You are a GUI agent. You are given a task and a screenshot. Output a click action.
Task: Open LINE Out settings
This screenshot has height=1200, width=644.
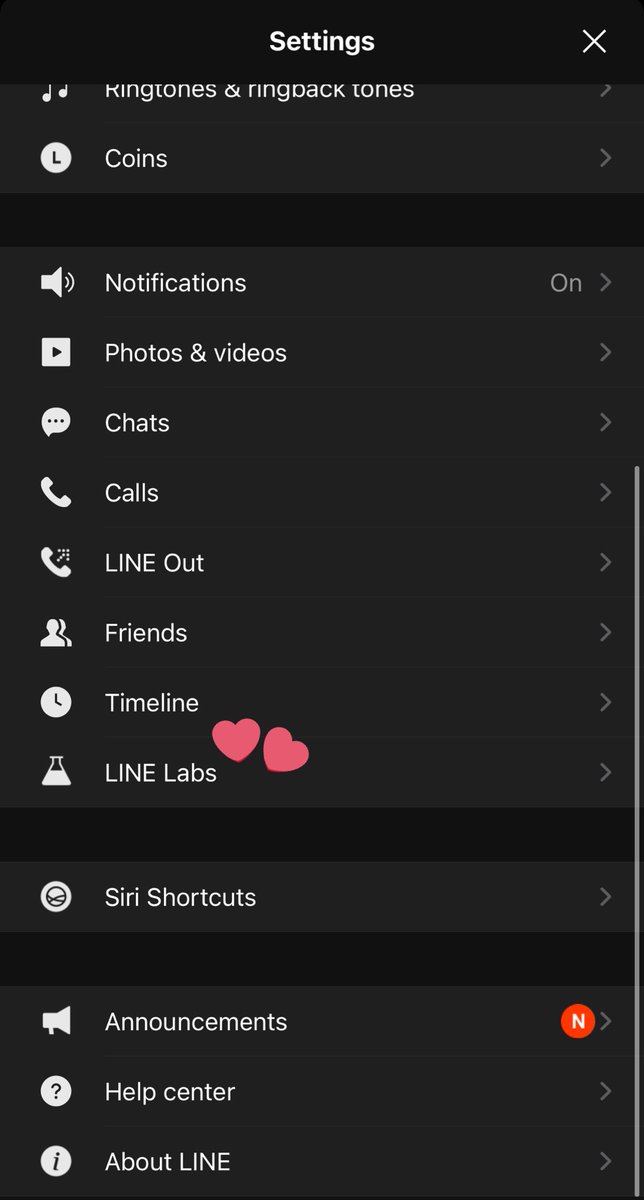point(322,563)
